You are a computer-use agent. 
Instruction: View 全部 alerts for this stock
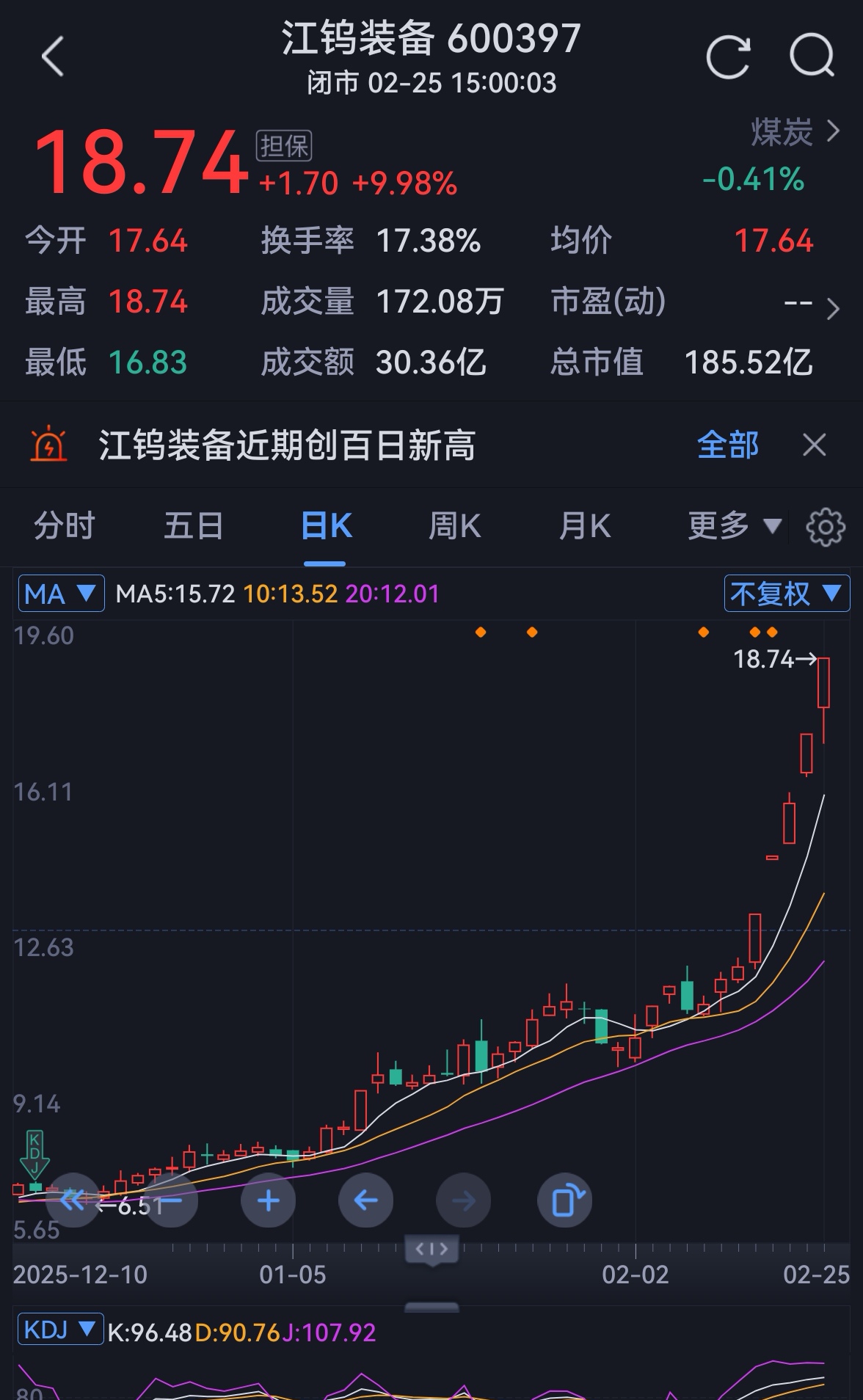pos(727,445)
